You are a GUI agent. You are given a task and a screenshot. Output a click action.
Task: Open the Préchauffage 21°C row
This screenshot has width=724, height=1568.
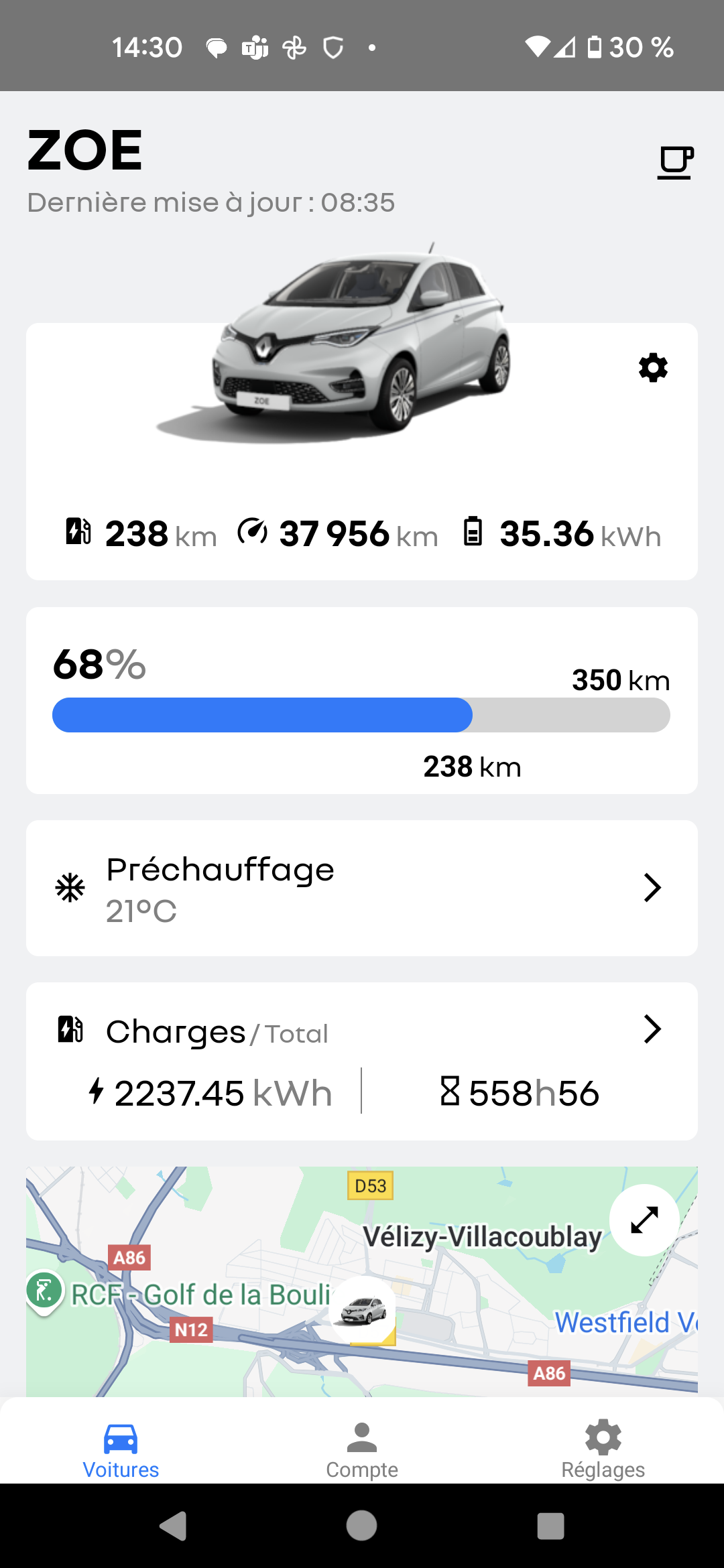pos(362,889)
